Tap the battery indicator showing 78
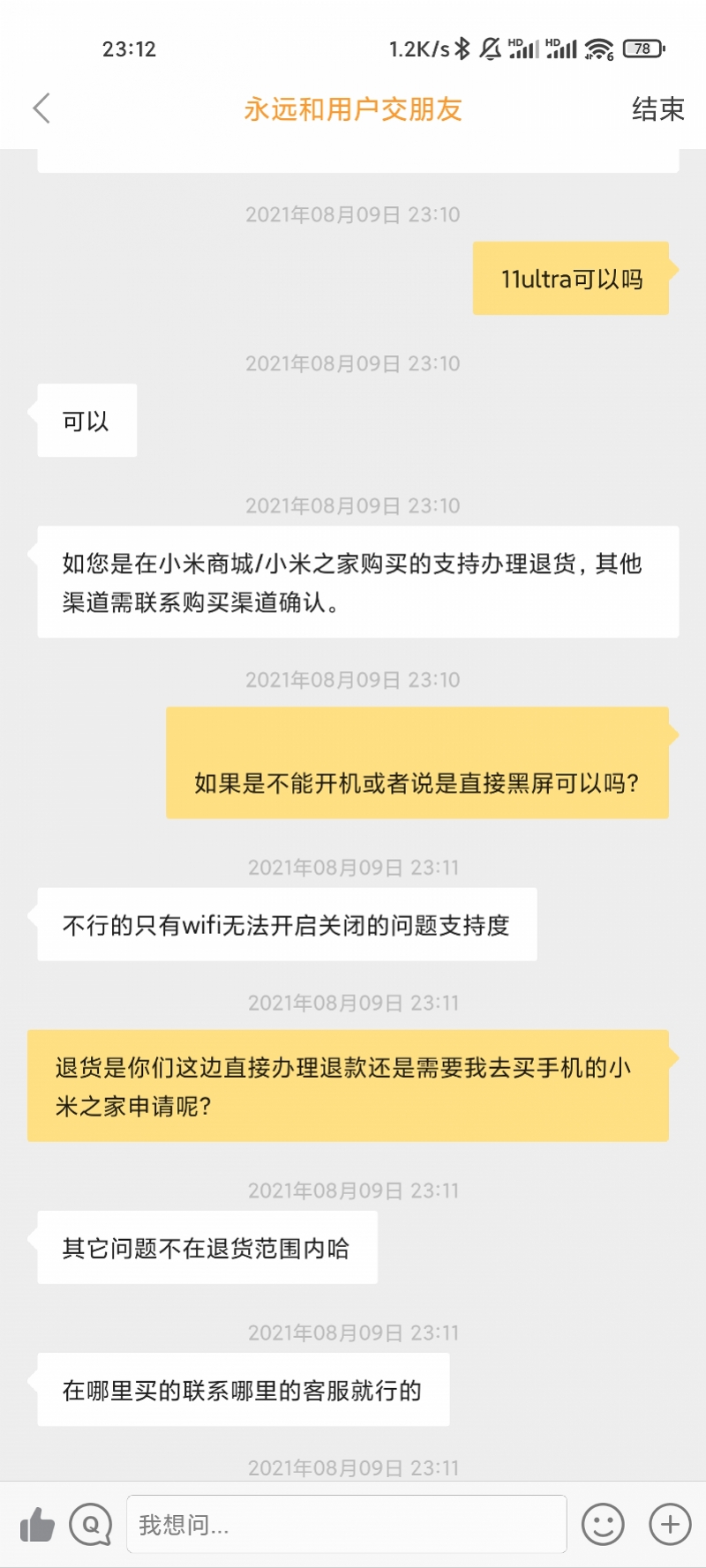 pyautogui.click(x=643, y=49)
